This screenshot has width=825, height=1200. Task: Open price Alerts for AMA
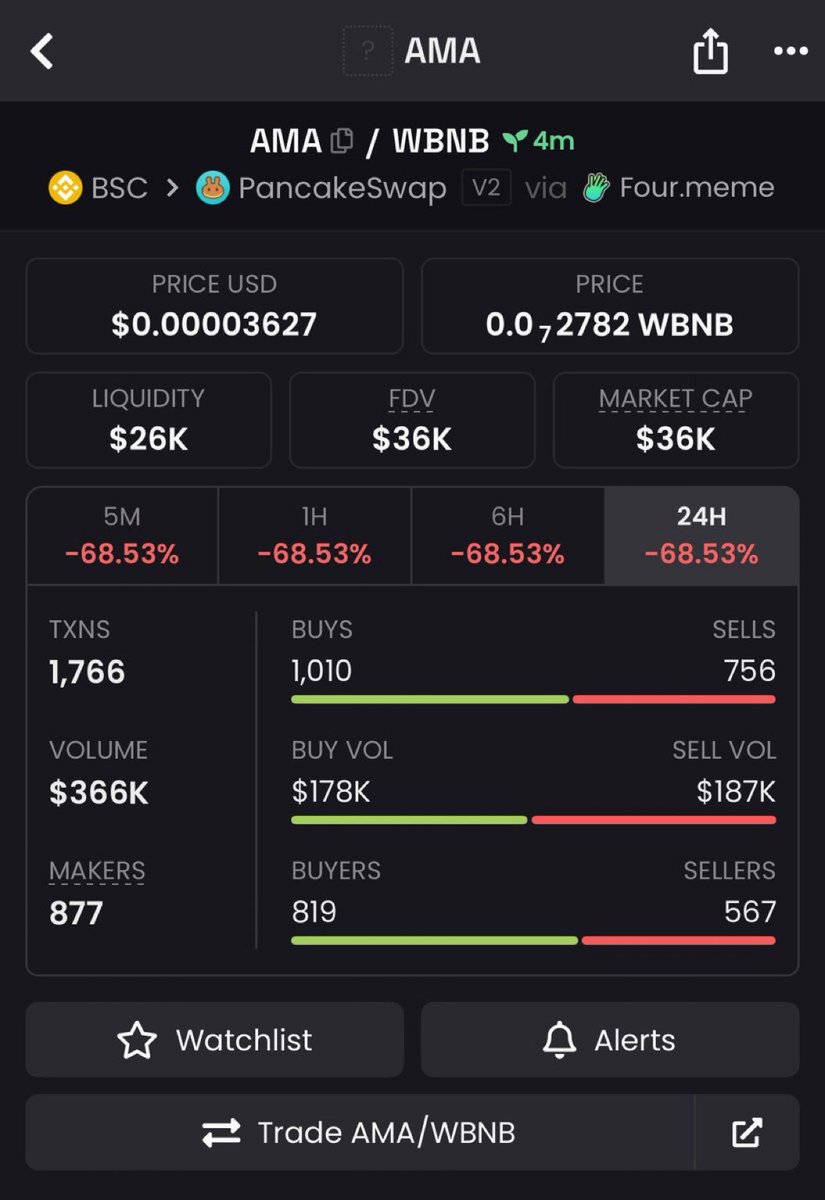tap(609, 1040)
